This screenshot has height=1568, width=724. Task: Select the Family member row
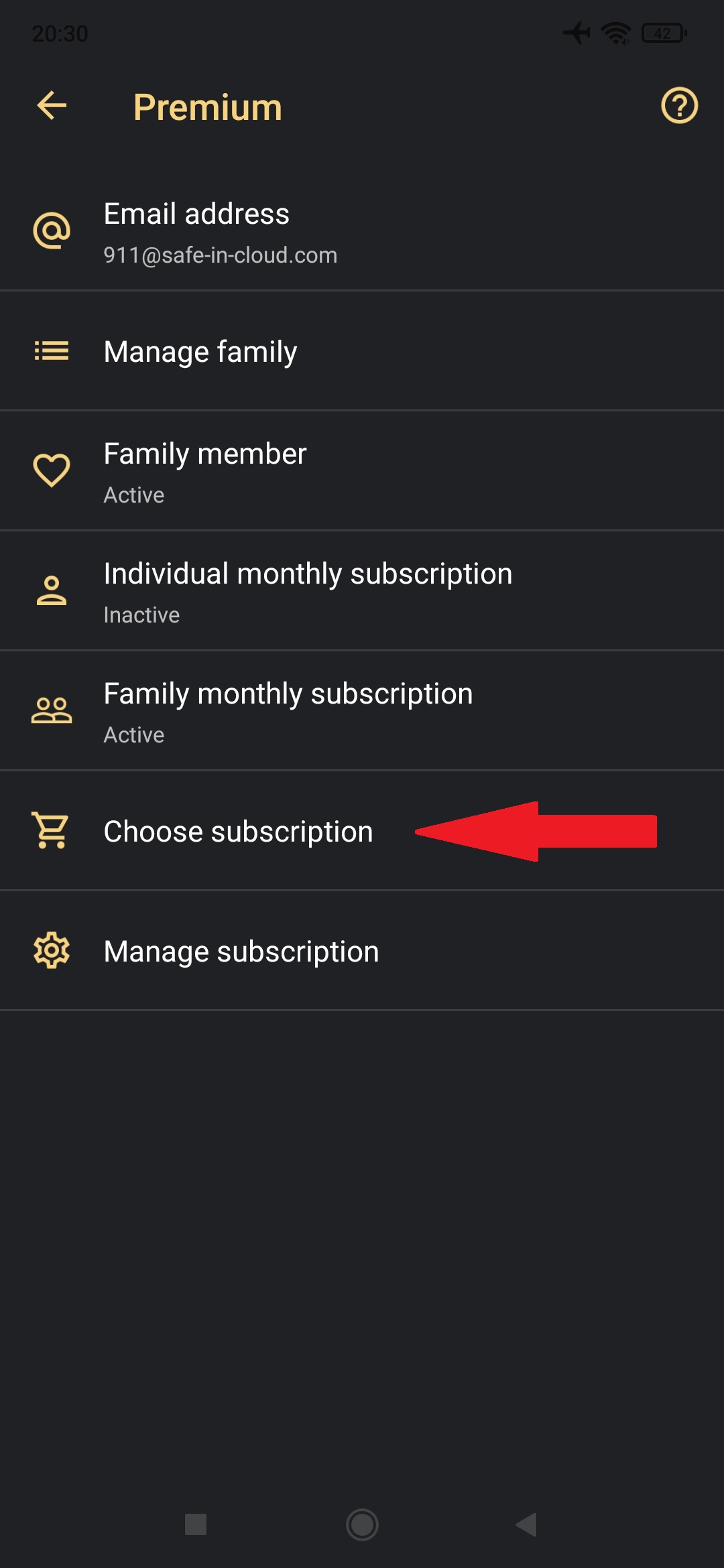[x=362, y=471]
